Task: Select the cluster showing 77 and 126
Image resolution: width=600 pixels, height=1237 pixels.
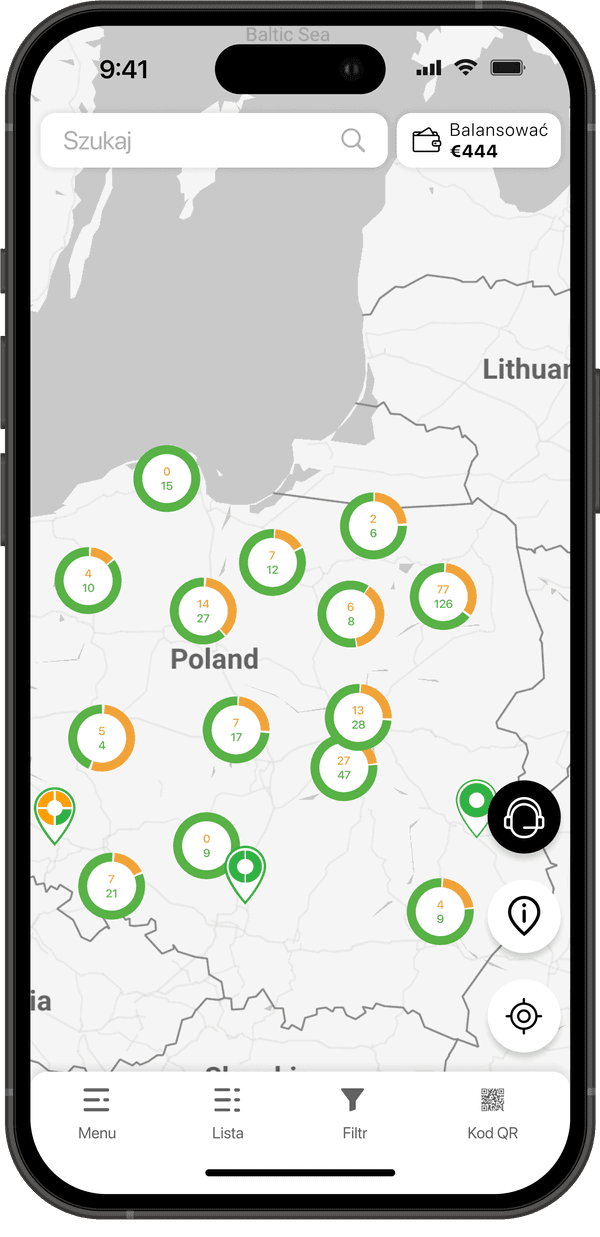Action: point(443,597)
